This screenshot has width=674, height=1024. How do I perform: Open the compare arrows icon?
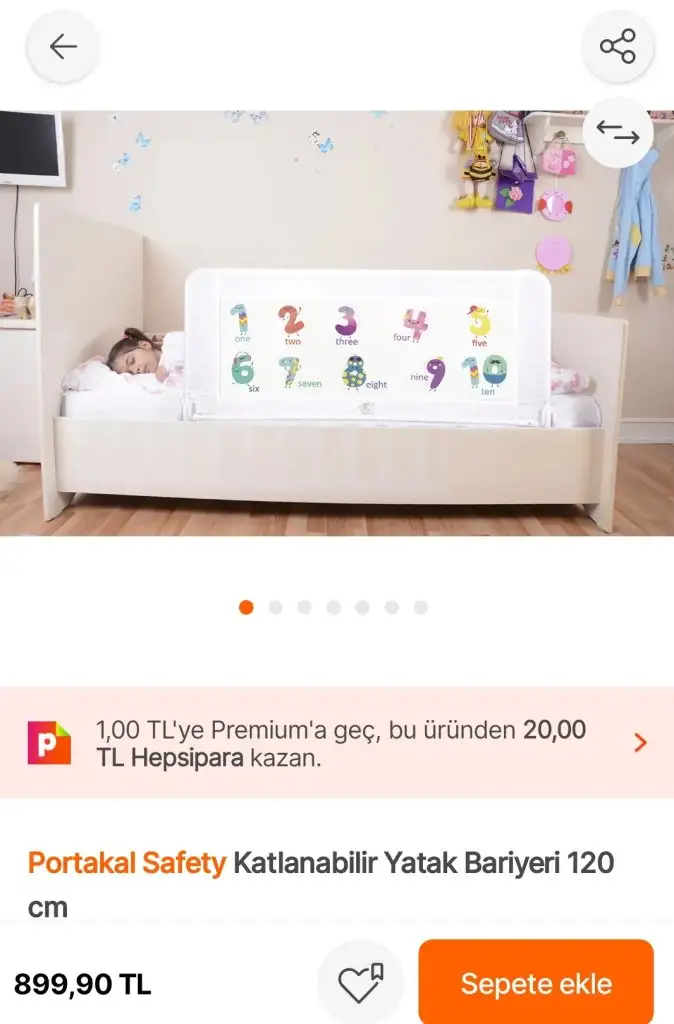coord(617,133)
